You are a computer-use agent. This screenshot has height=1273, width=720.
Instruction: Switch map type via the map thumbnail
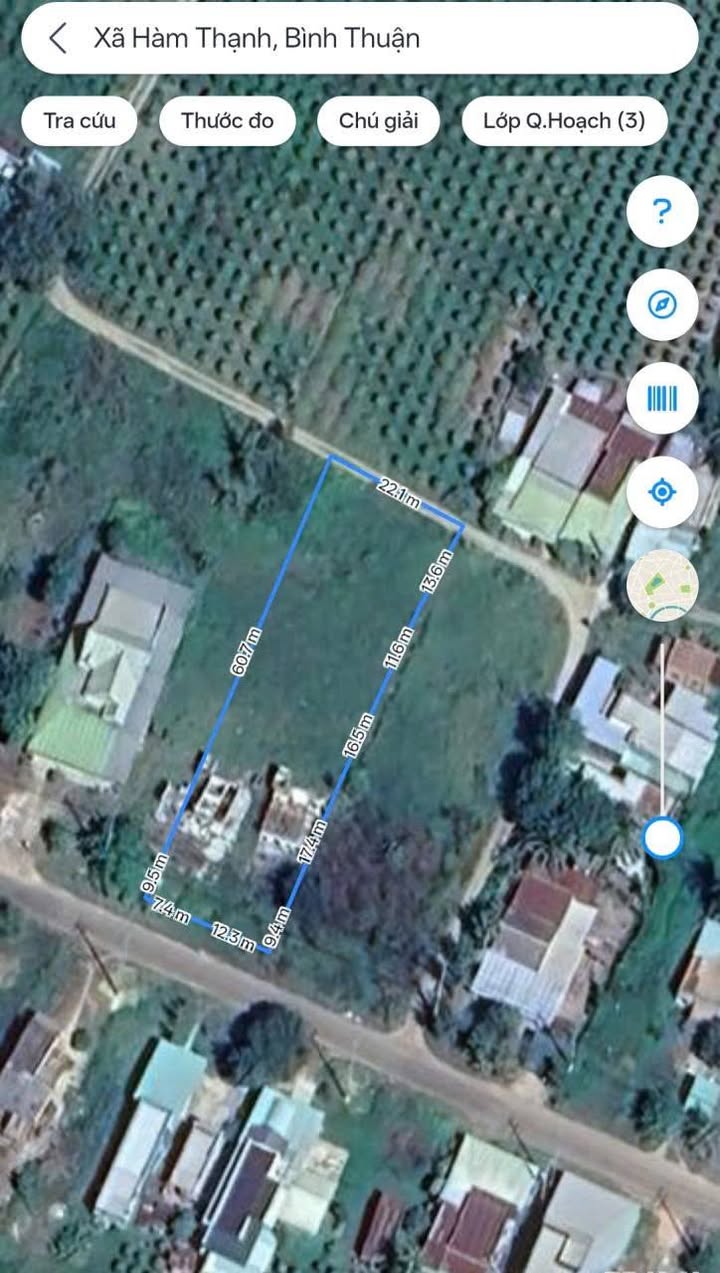(x=661, y=585)
